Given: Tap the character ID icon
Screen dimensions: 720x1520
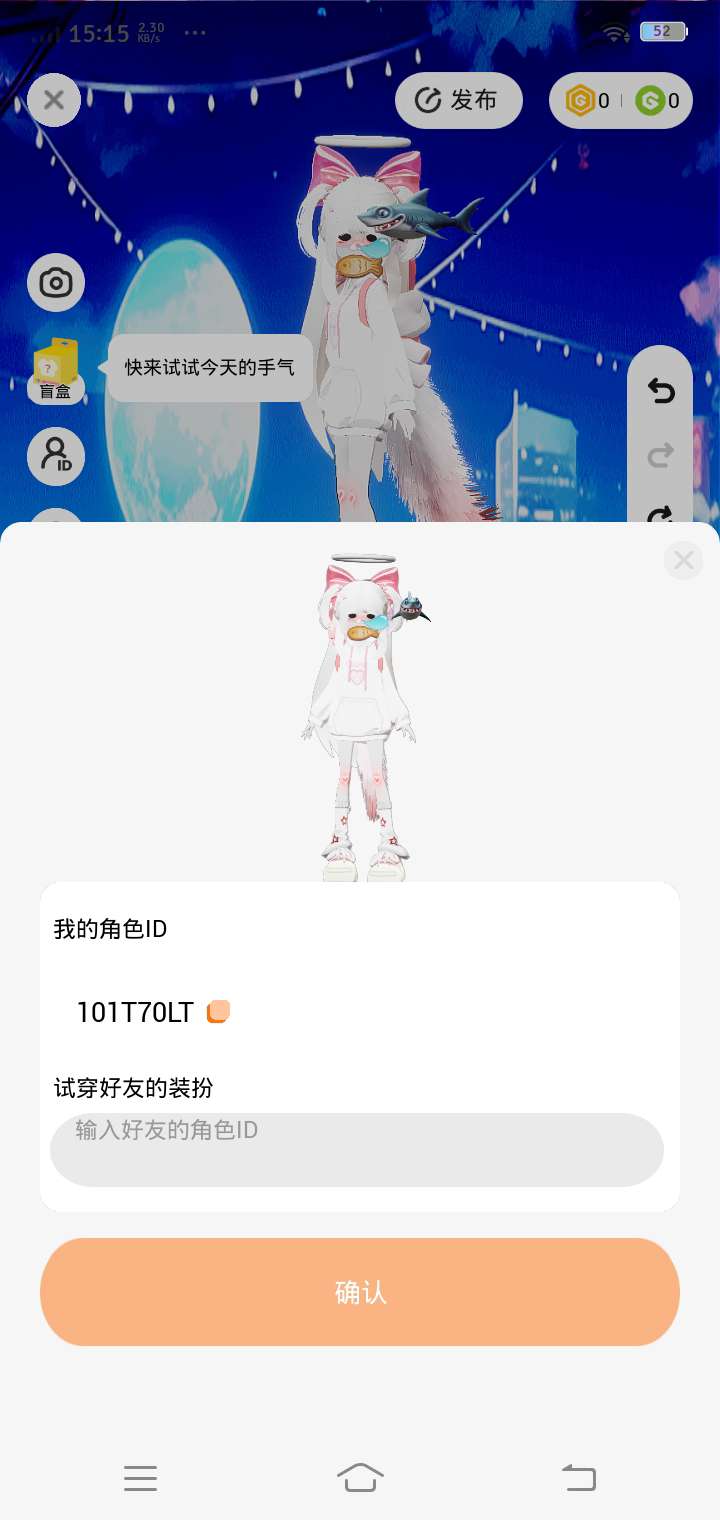Looking at the screenshot, I should [x=56, y=457].
